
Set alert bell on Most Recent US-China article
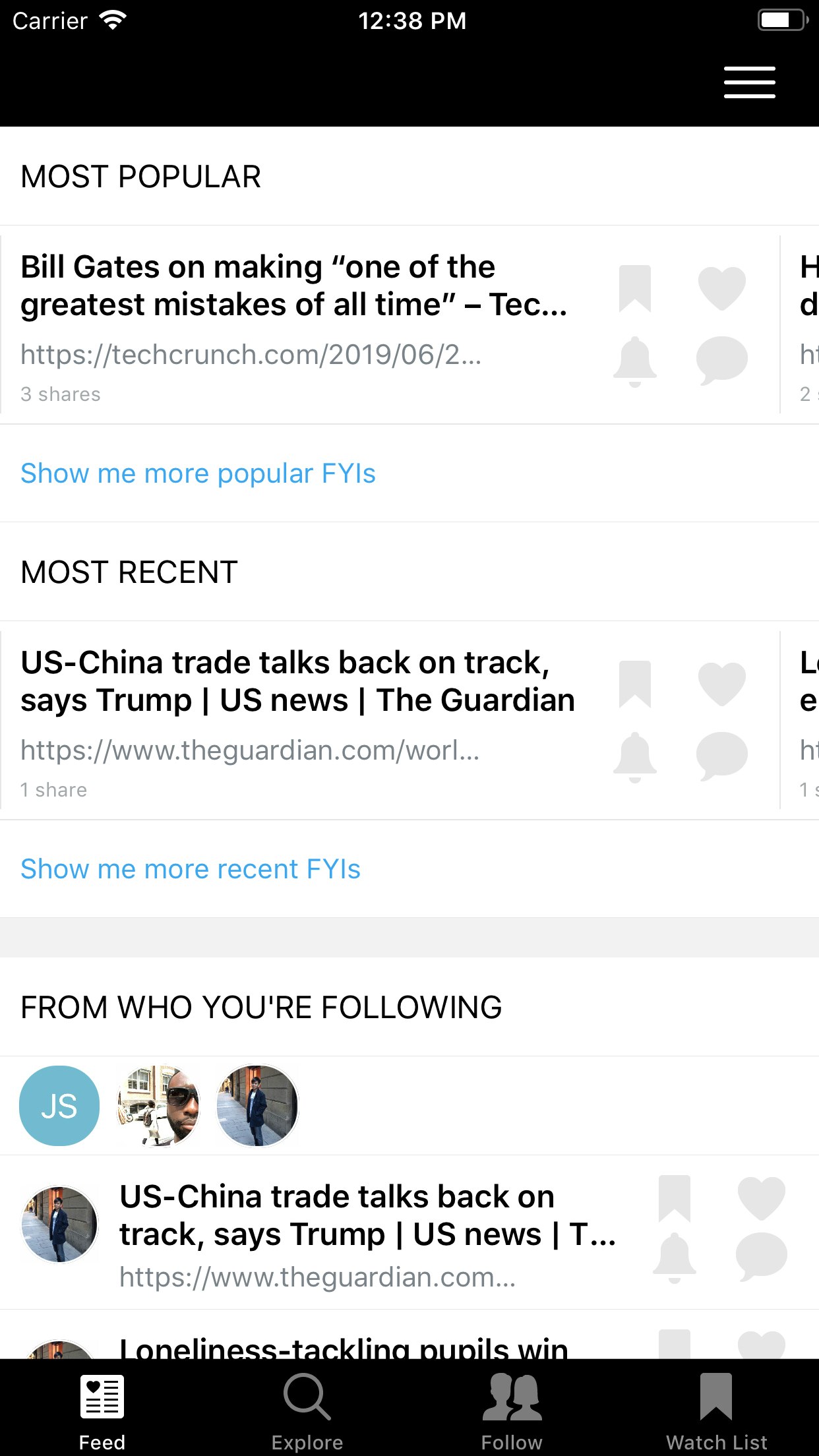[x=634, y=756]
